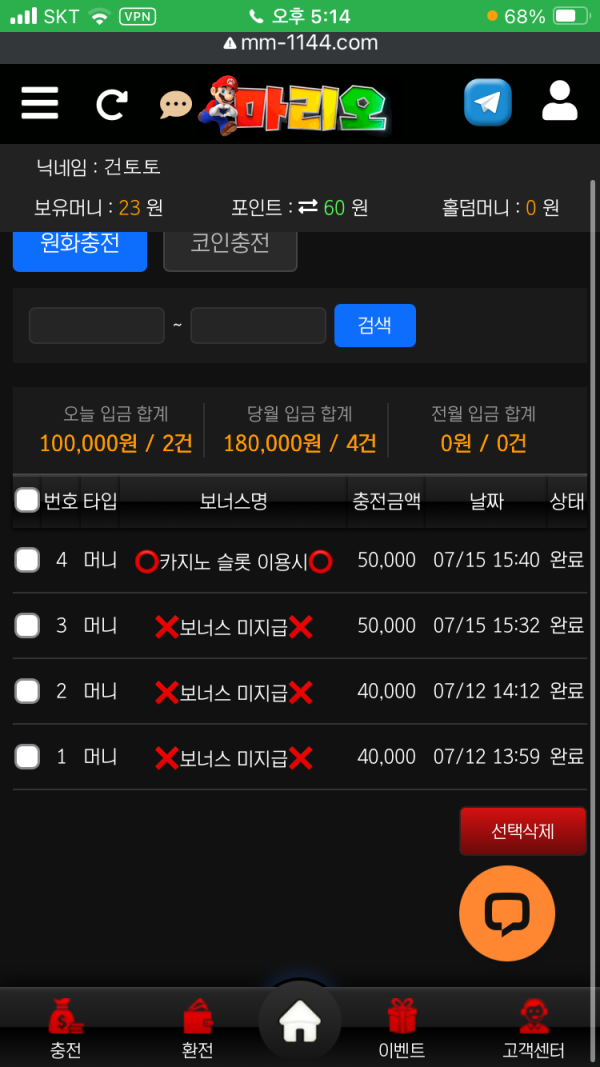Switch to 원화충전 tab
The height and width of the screenshot is (1067, 600).
[80, 248]
